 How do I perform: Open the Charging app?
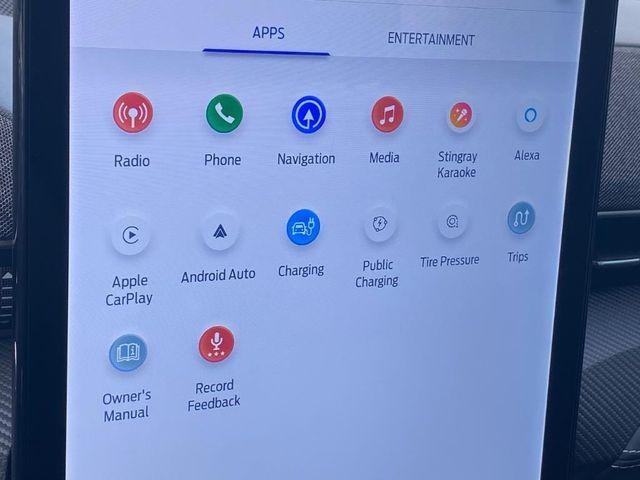[303, 228]
